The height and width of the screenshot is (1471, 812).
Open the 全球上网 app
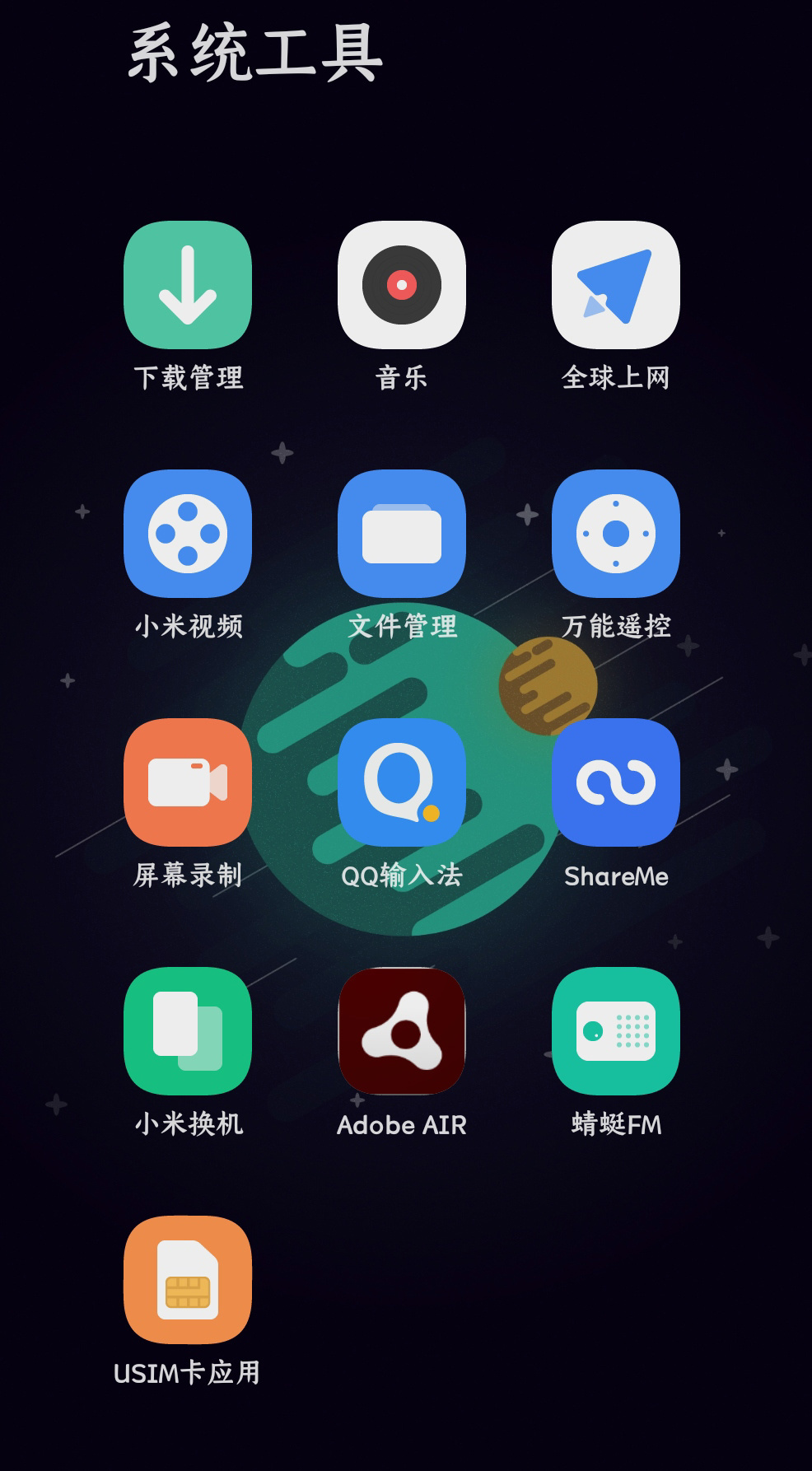tap(616, 285)
